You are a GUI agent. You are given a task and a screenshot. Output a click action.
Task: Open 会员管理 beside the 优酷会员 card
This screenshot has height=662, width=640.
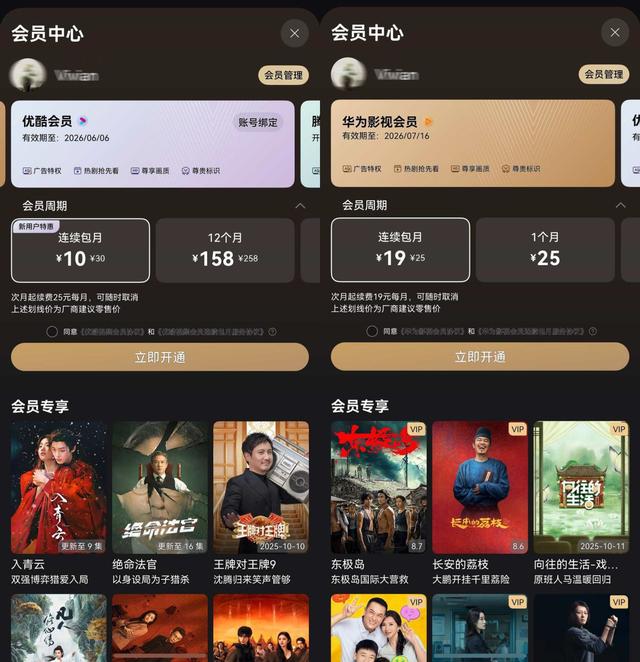pos(283,75)
